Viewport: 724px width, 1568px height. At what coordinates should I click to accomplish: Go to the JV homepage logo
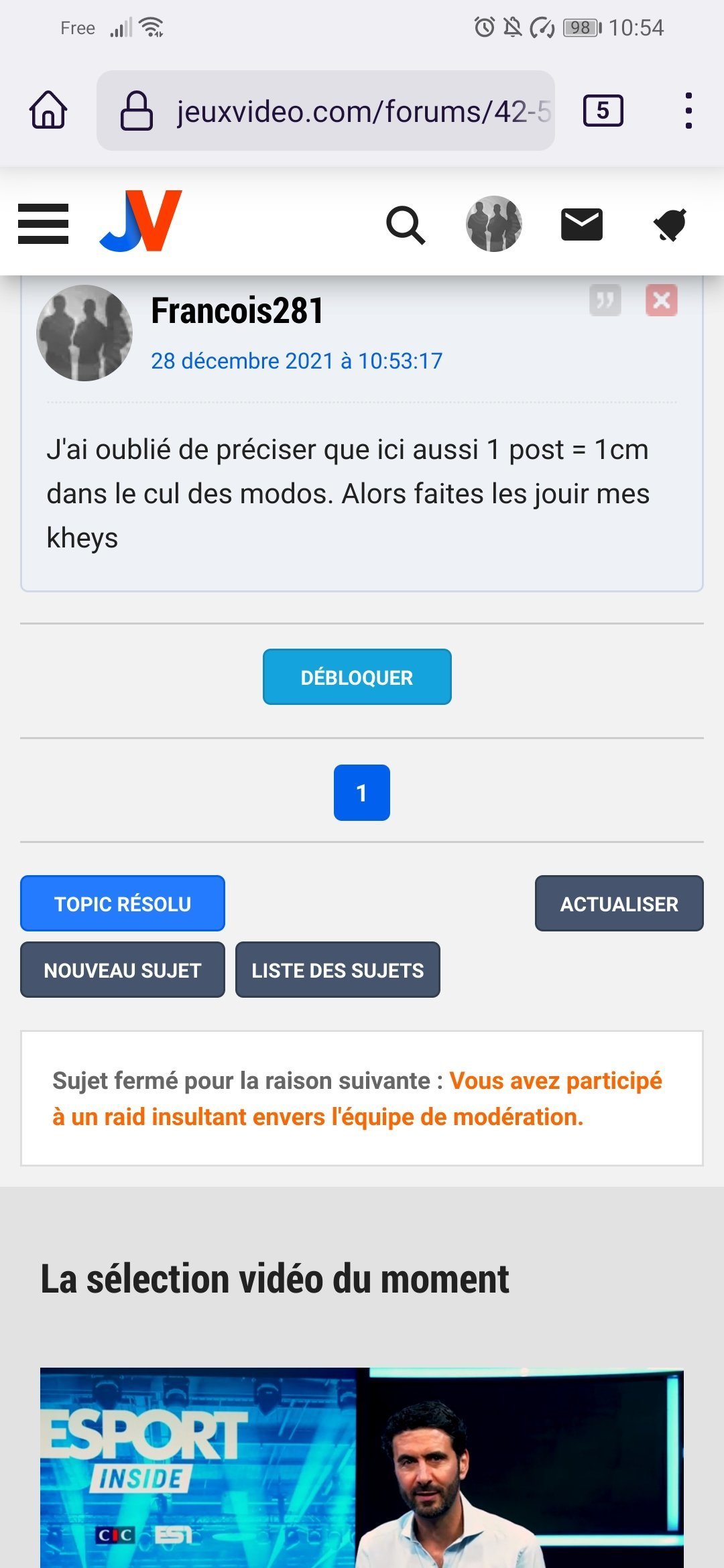[x=141, y=221]
